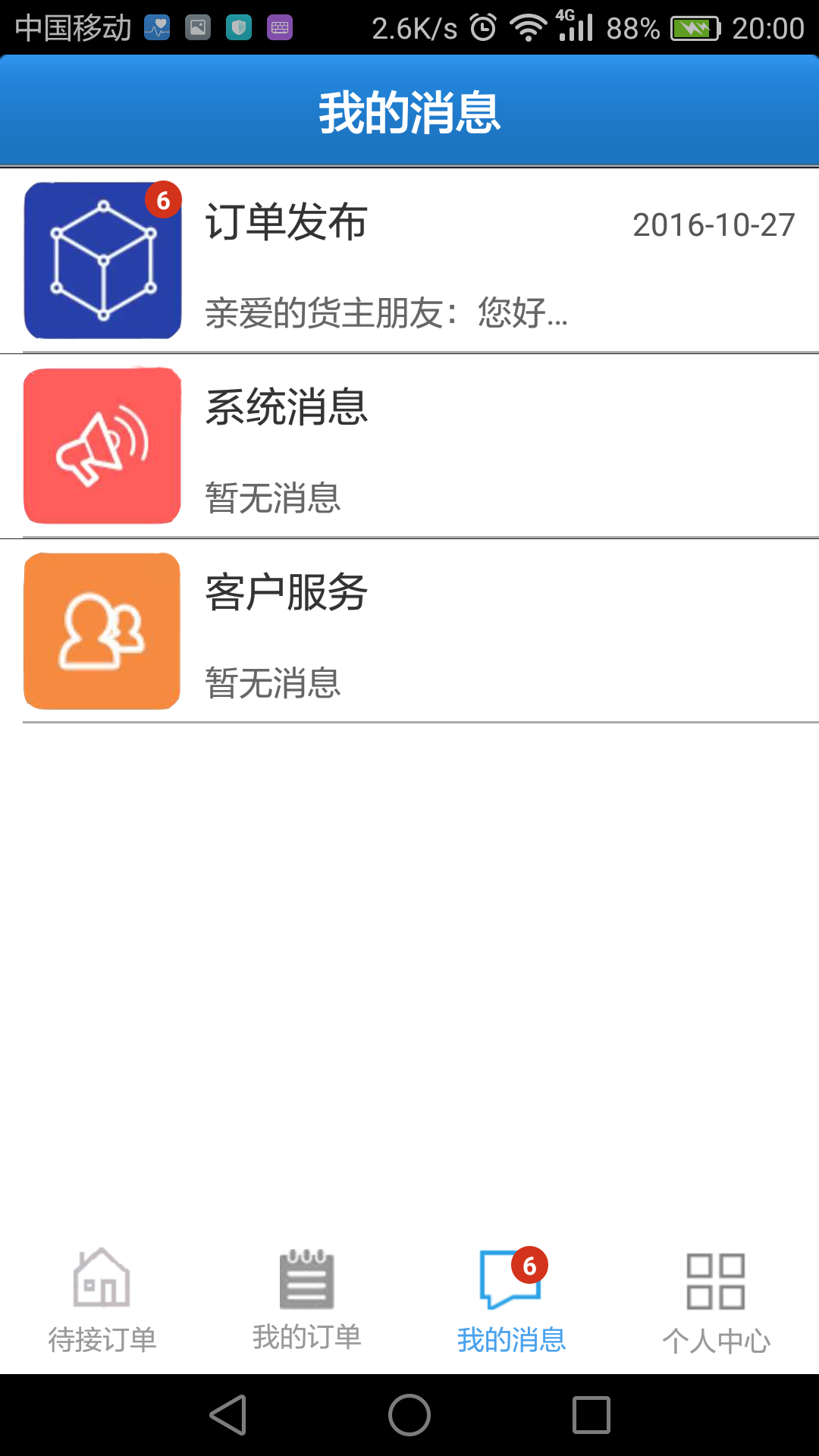Open the 客户服务 conversation
This screenshot has width=819, height=1456.
coord(409,631)
